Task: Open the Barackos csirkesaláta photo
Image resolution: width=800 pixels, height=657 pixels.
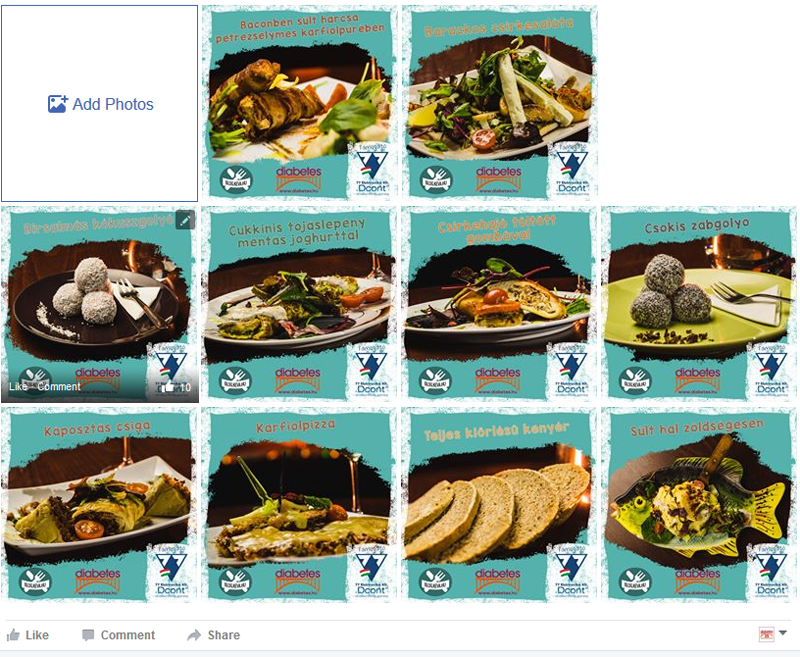Action: (x=499, y=103)
